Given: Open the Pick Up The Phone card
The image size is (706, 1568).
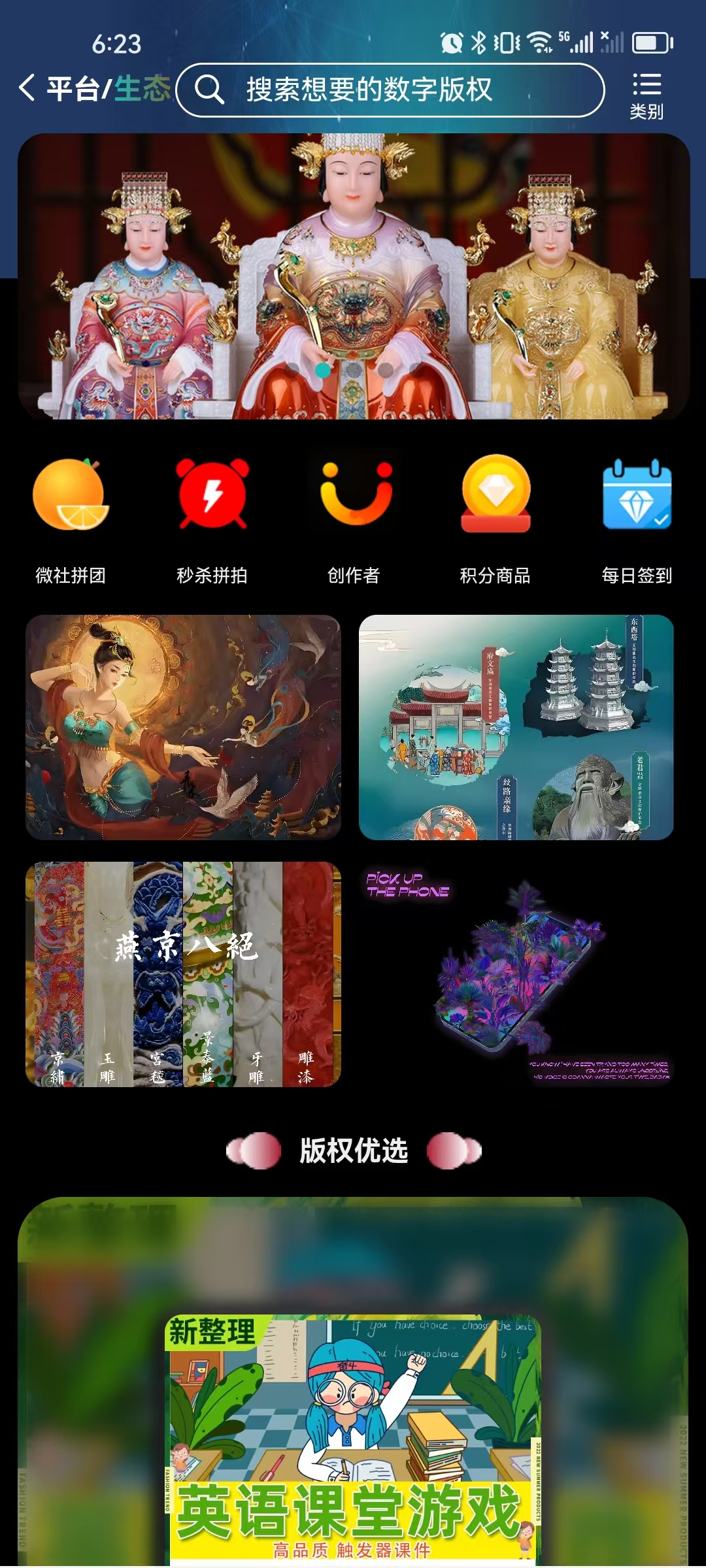Looking at the screenshot, I should click(x=516, y=974).
